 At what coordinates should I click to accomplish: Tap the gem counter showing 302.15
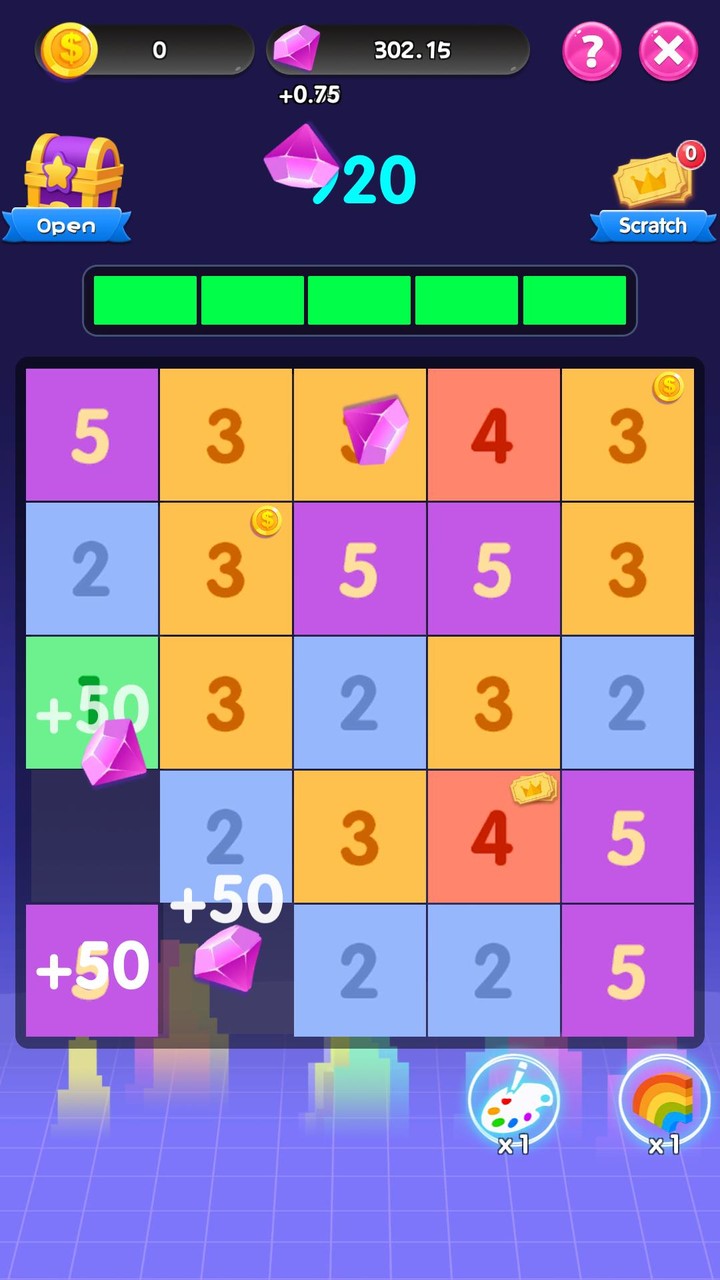point(399,50)
